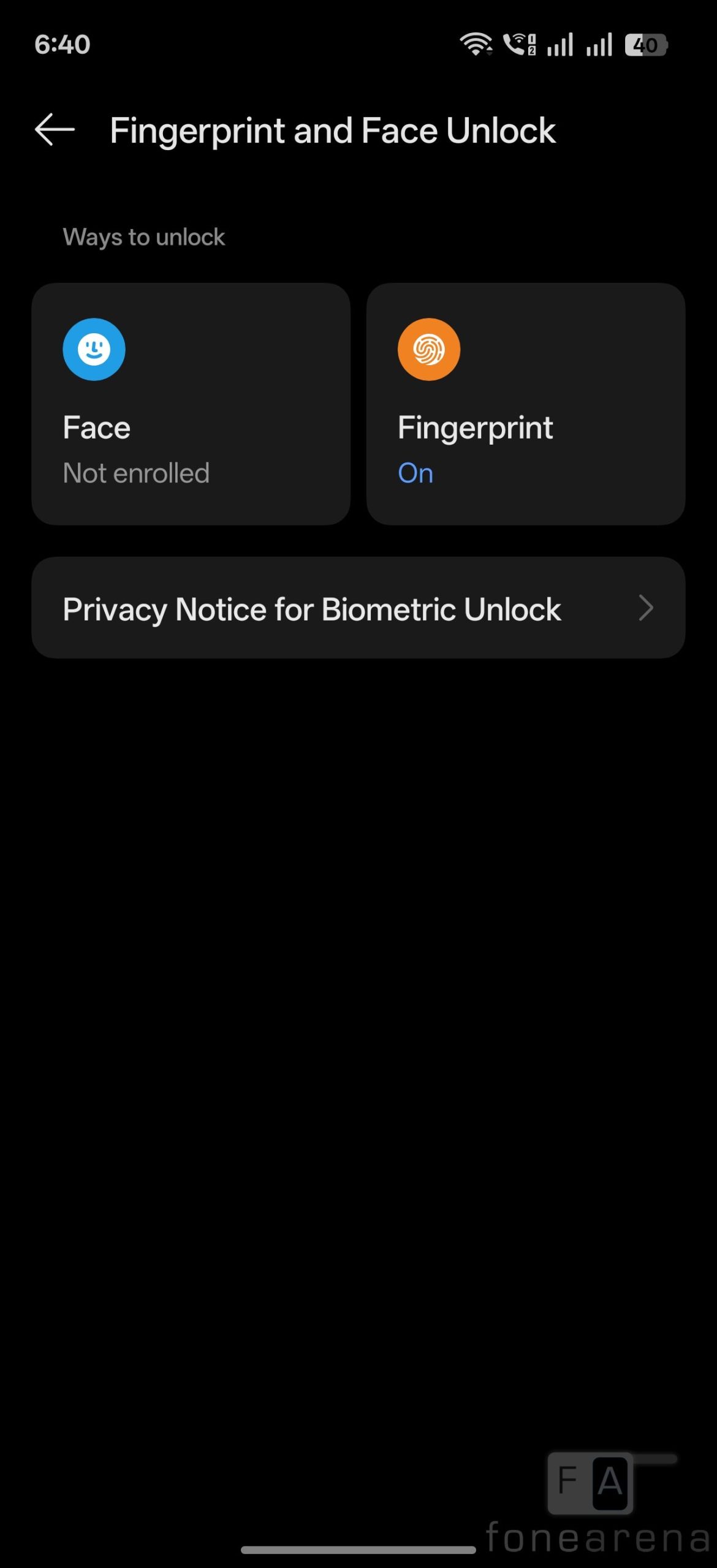The width and height of the screenshot is (717, 1568).
Task: Open the Fingerprint settings card
Action: pos(525,404)
